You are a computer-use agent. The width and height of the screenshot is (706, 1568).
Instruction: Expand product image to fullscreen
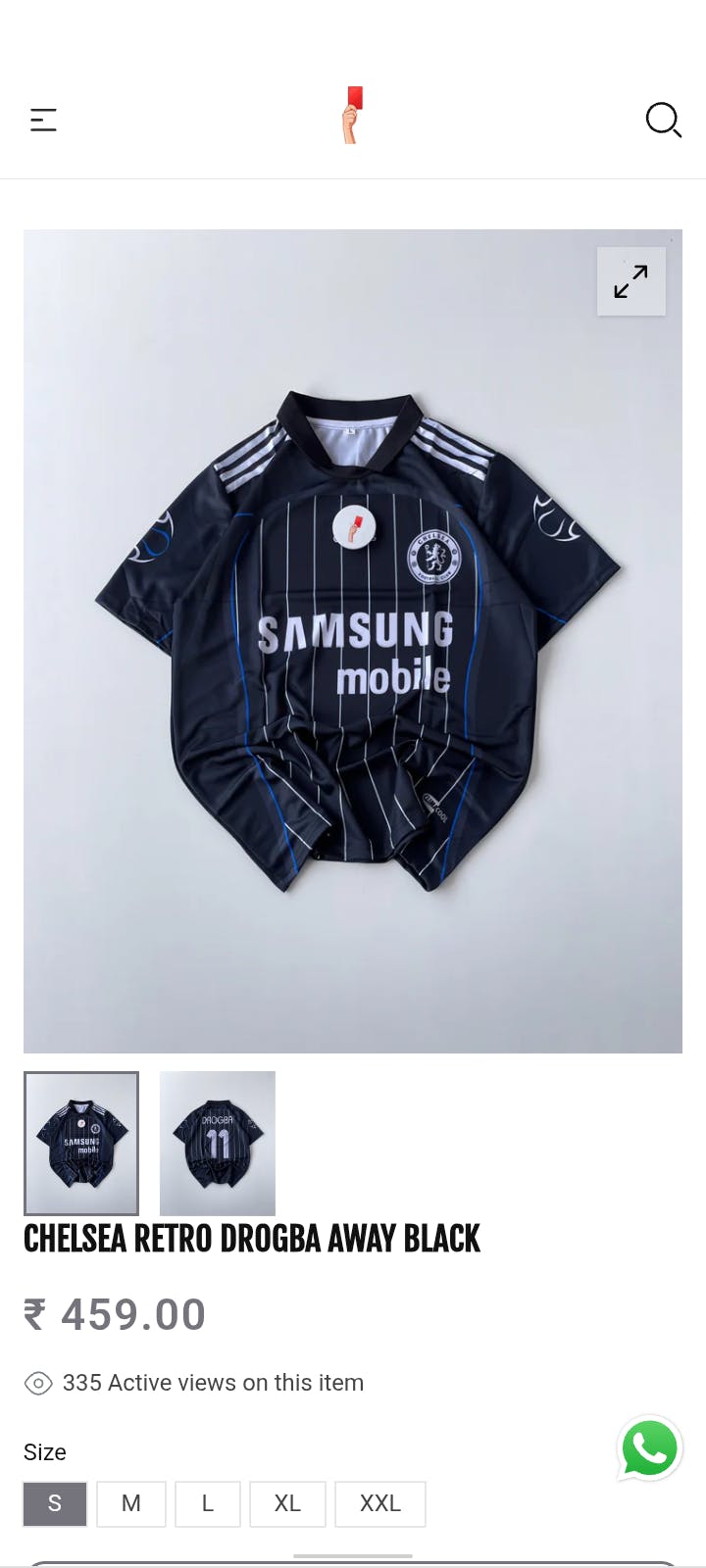630,281
